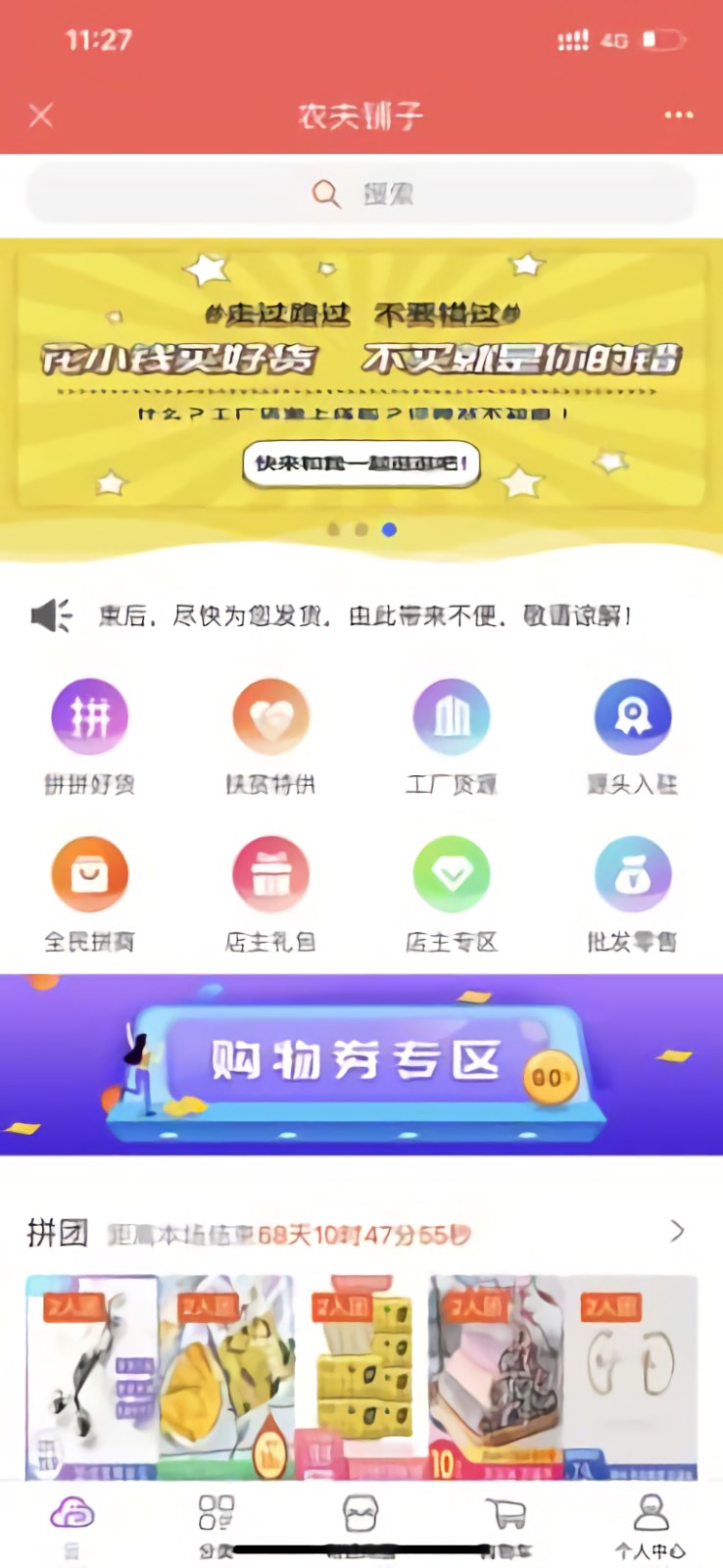This screenshot has height=1568, width=723.
Task: Tap the yellow coin on the coupon banner
Action: (549, 1076)
